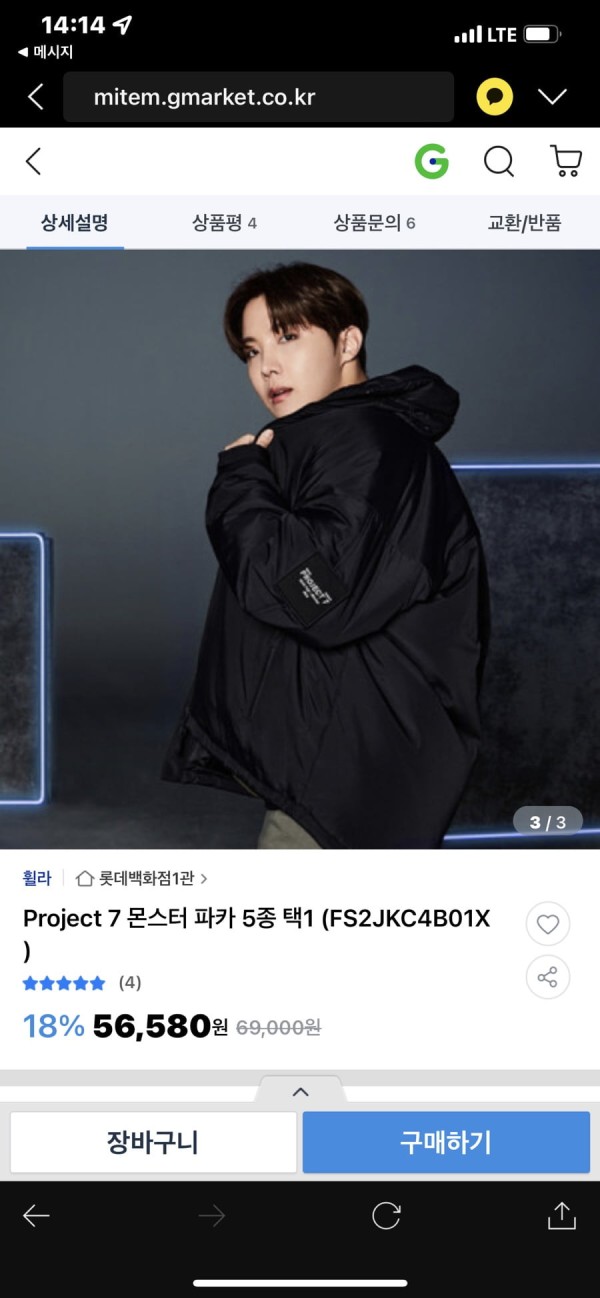Open the 교환/반품 tab
Screen dimensions: 600x1298
(524, 222)
